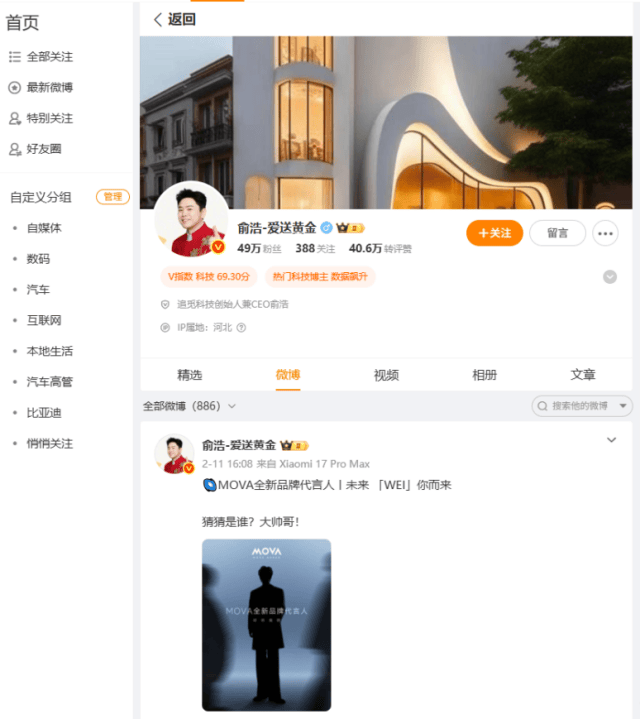Go back using the 返回 arrow

(x=174, y=19)
